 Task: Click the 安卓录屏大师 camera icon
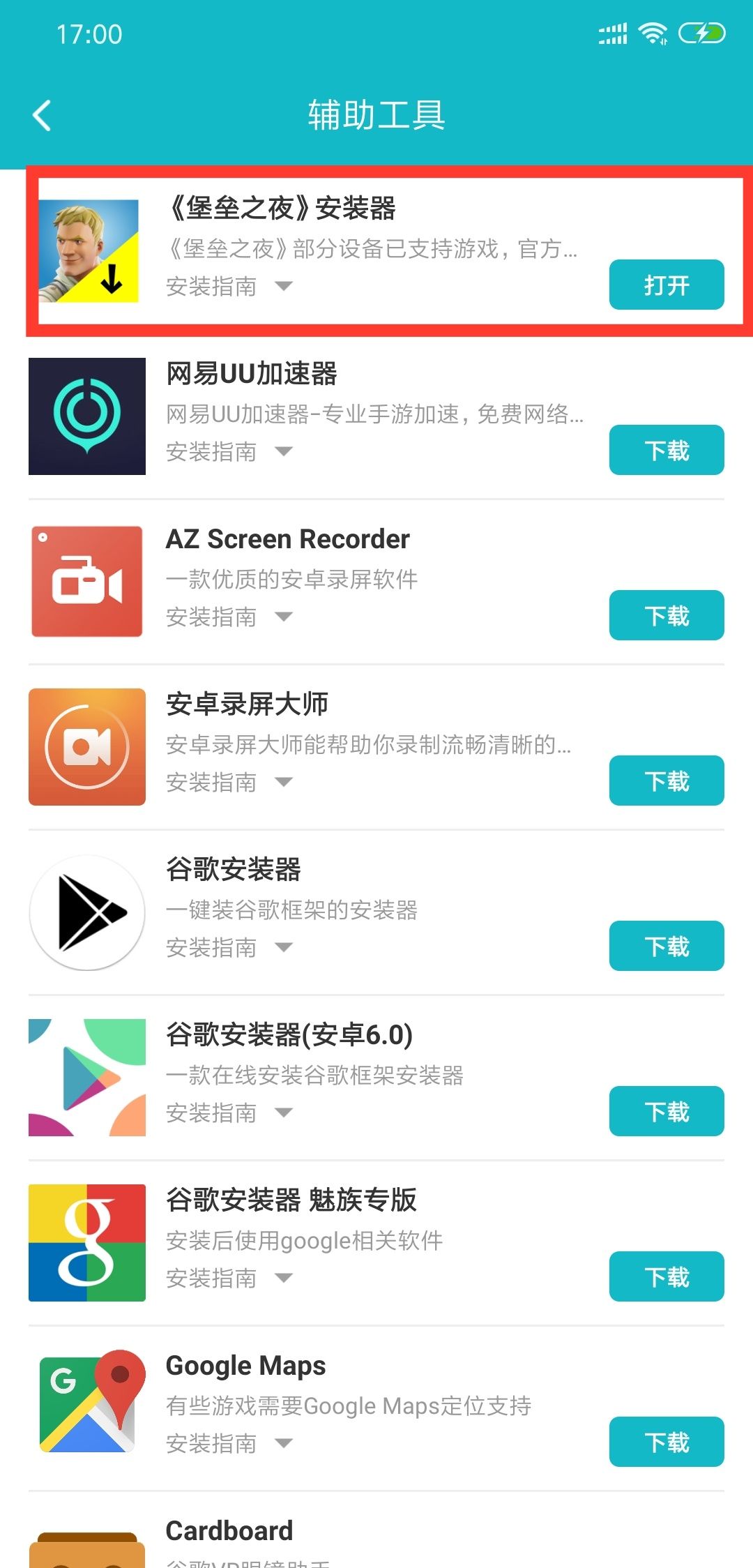87,746
